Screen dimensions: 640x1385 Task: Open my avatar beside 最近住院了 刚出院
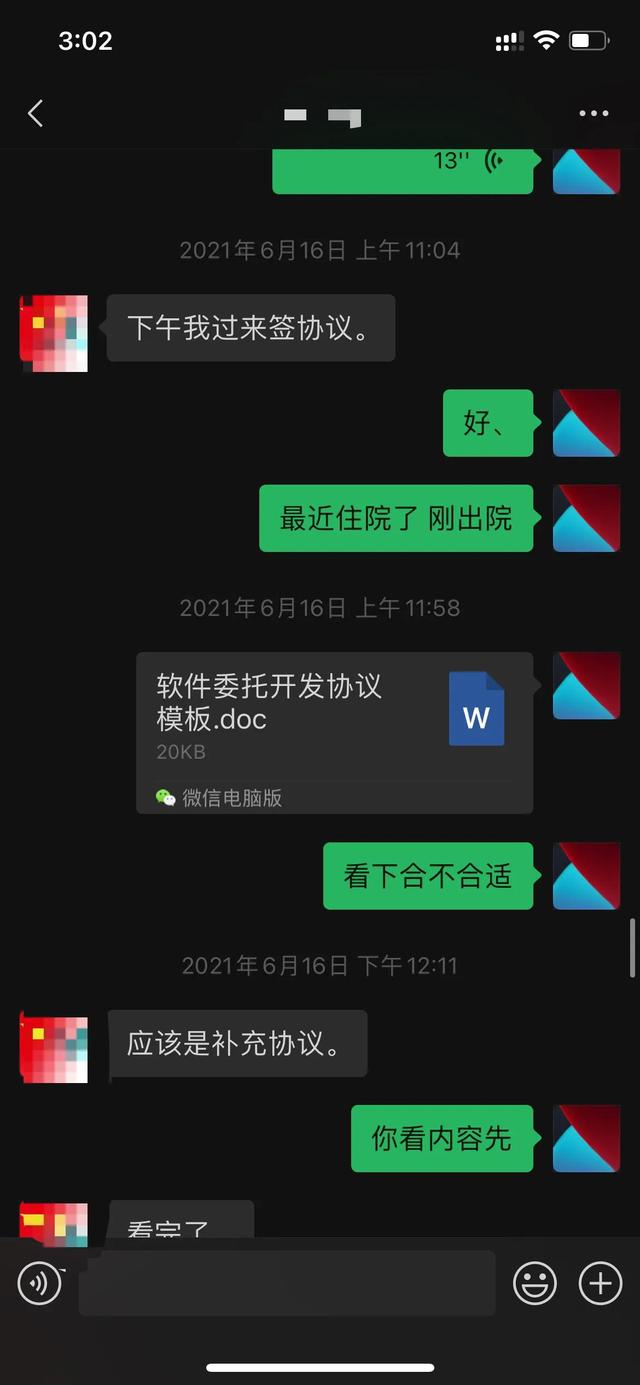[x=586, y=518]
